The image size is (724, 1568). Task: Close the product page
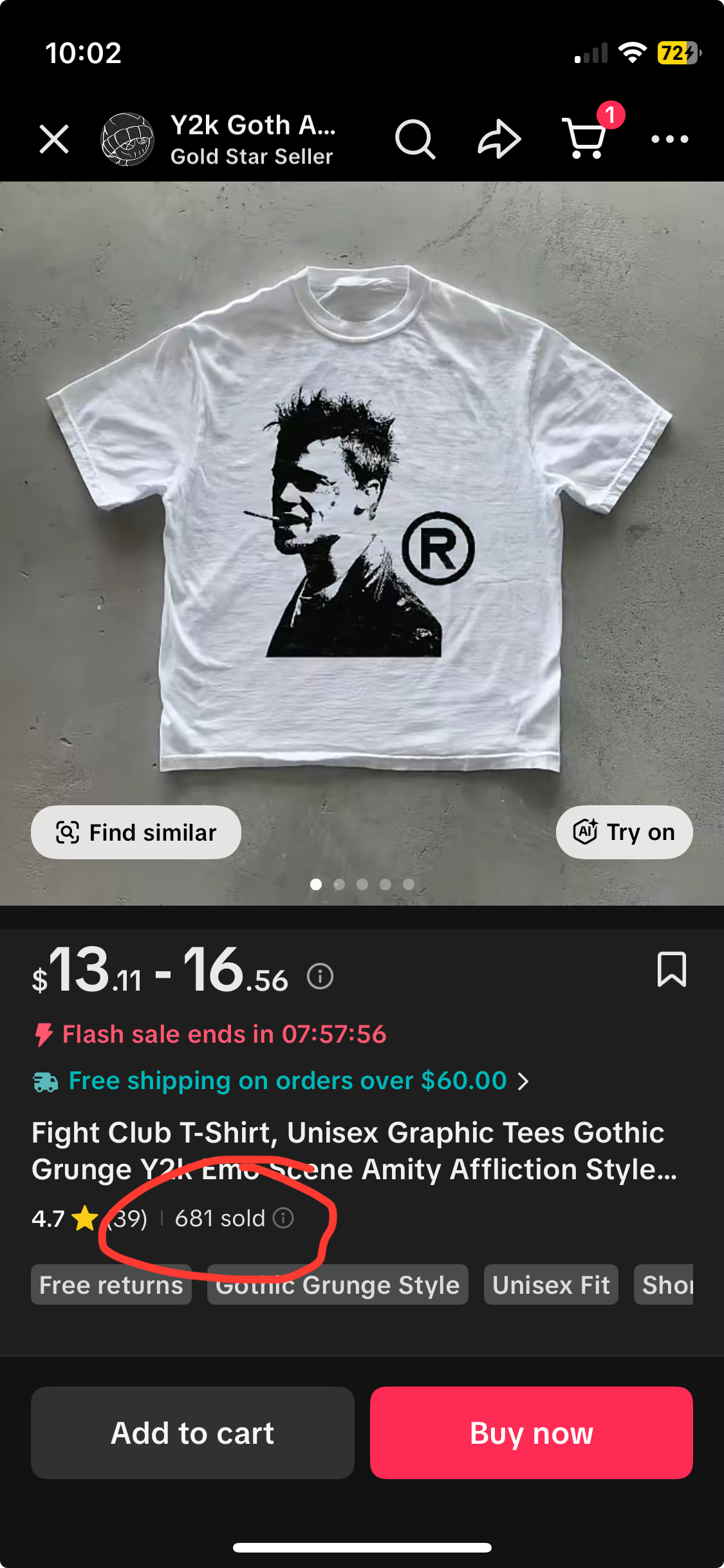click(x=54, y=139)
